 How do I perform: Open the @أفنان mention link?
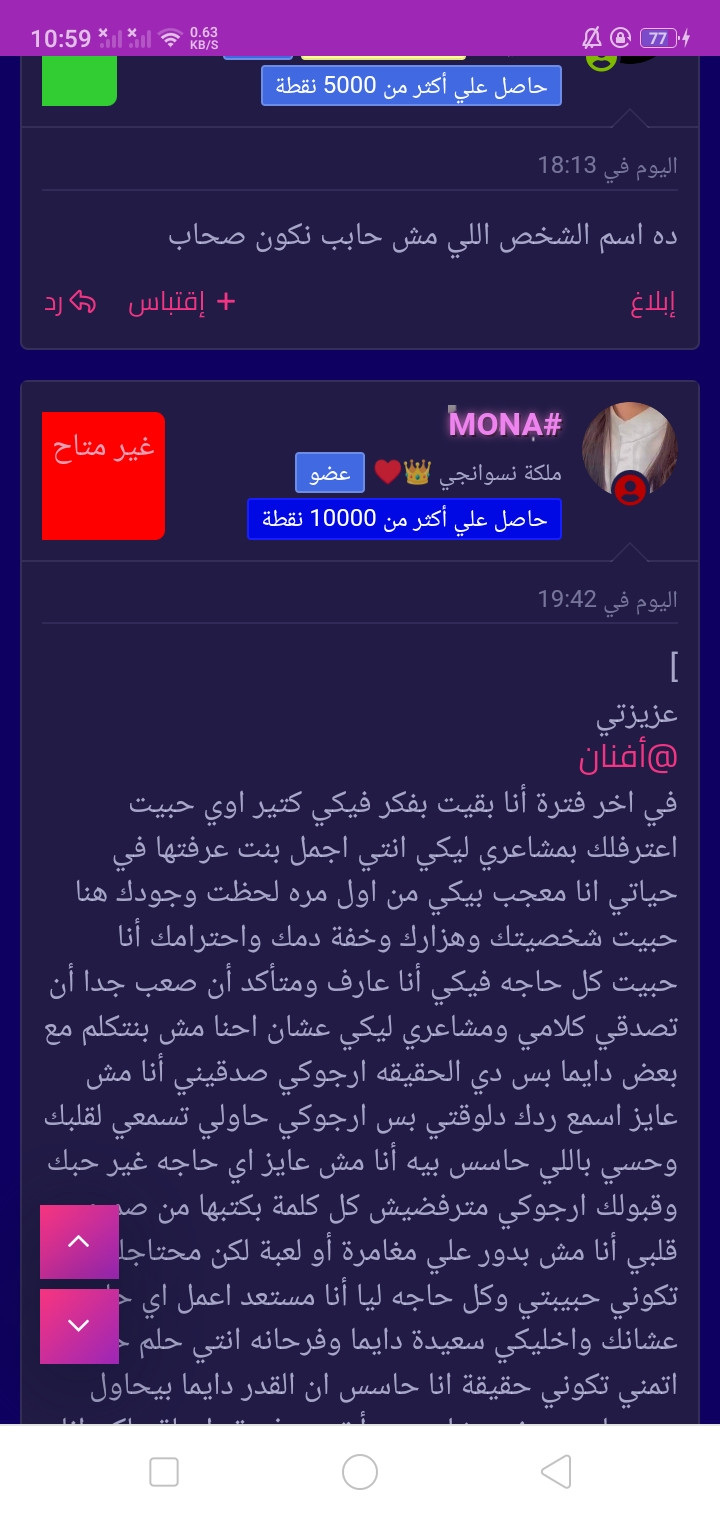(x=628, y=758)
